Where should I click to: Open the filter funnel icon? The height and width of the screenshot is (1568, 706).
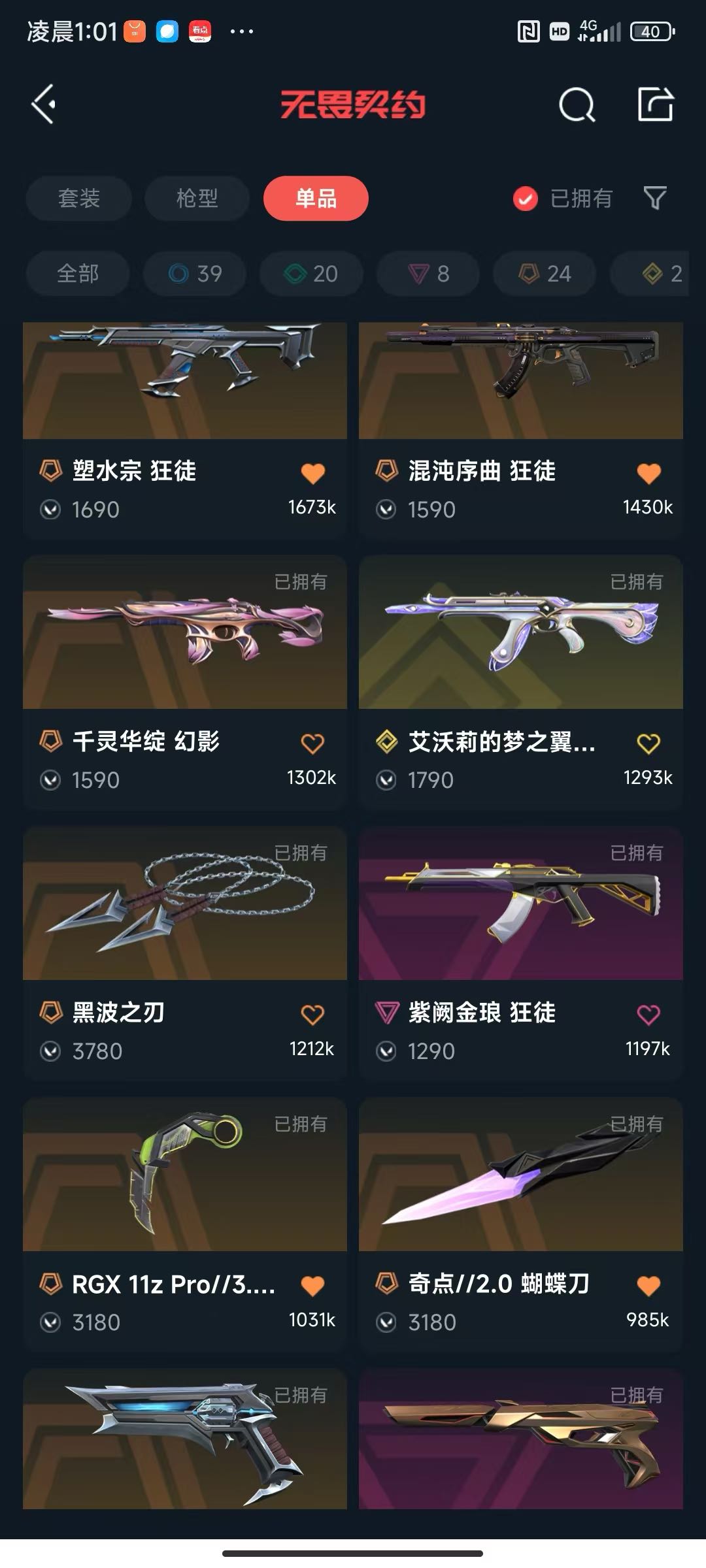click(654, 198)
